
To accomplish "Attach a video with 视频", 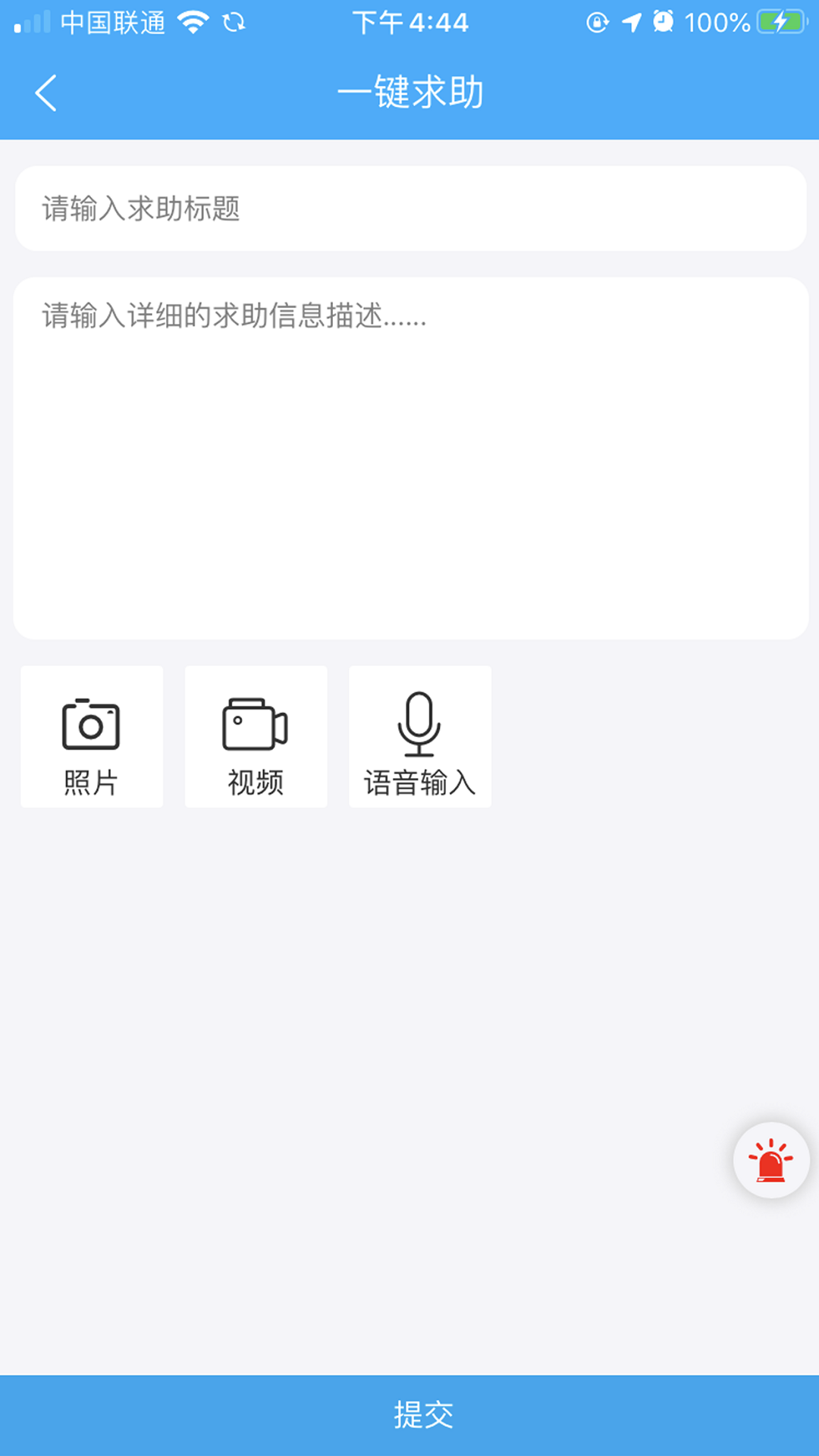I will click(256, 736).
